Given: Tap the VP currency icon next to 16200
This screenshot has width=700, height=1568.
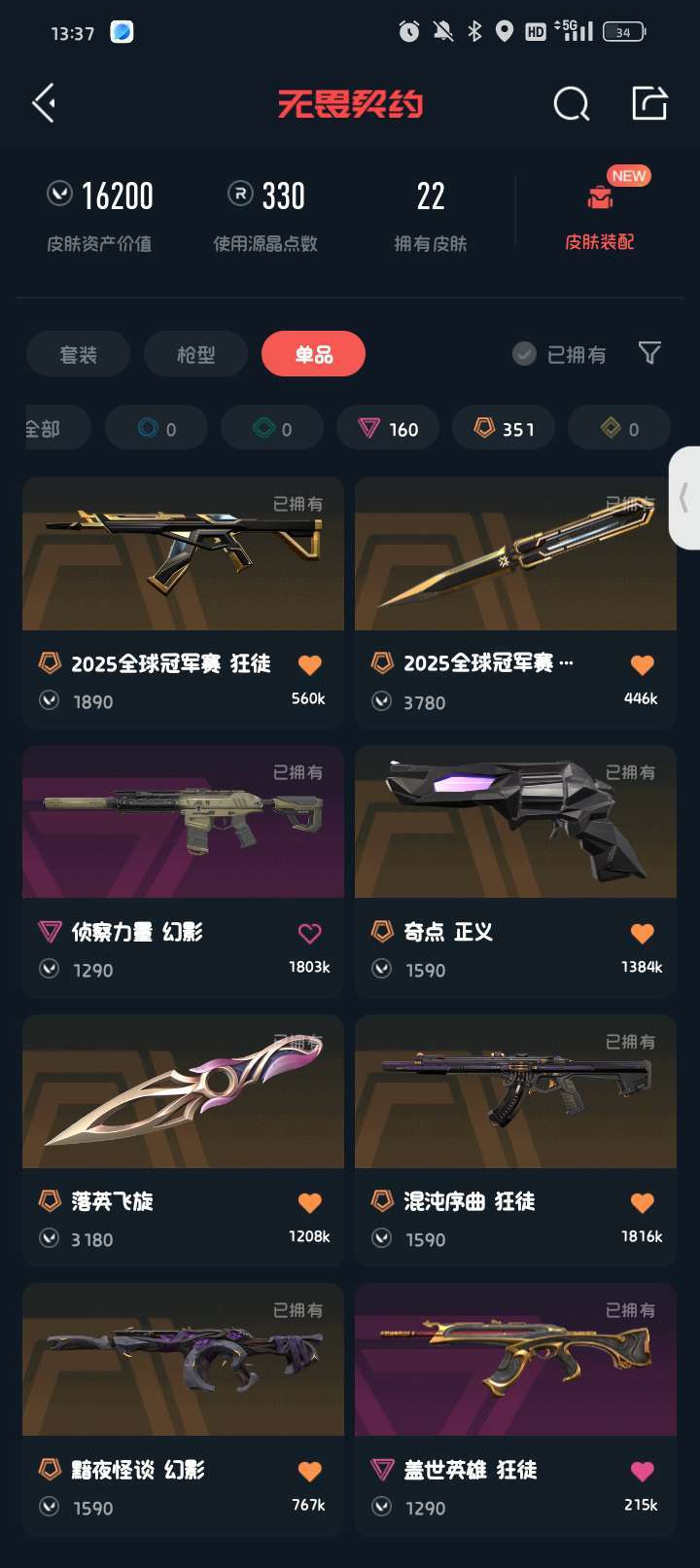Looking at the screenshot, I should pos(58,194).
